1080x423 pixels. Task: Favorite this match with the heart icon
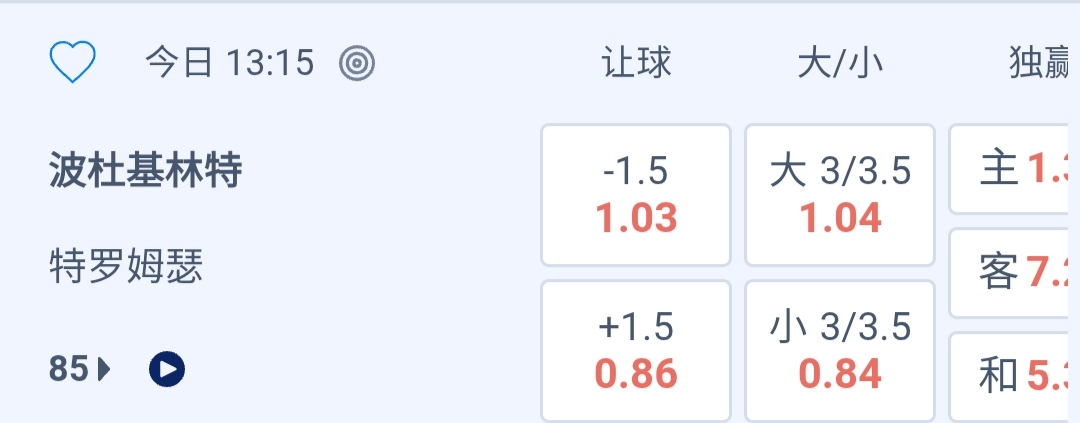click(72, 64)
